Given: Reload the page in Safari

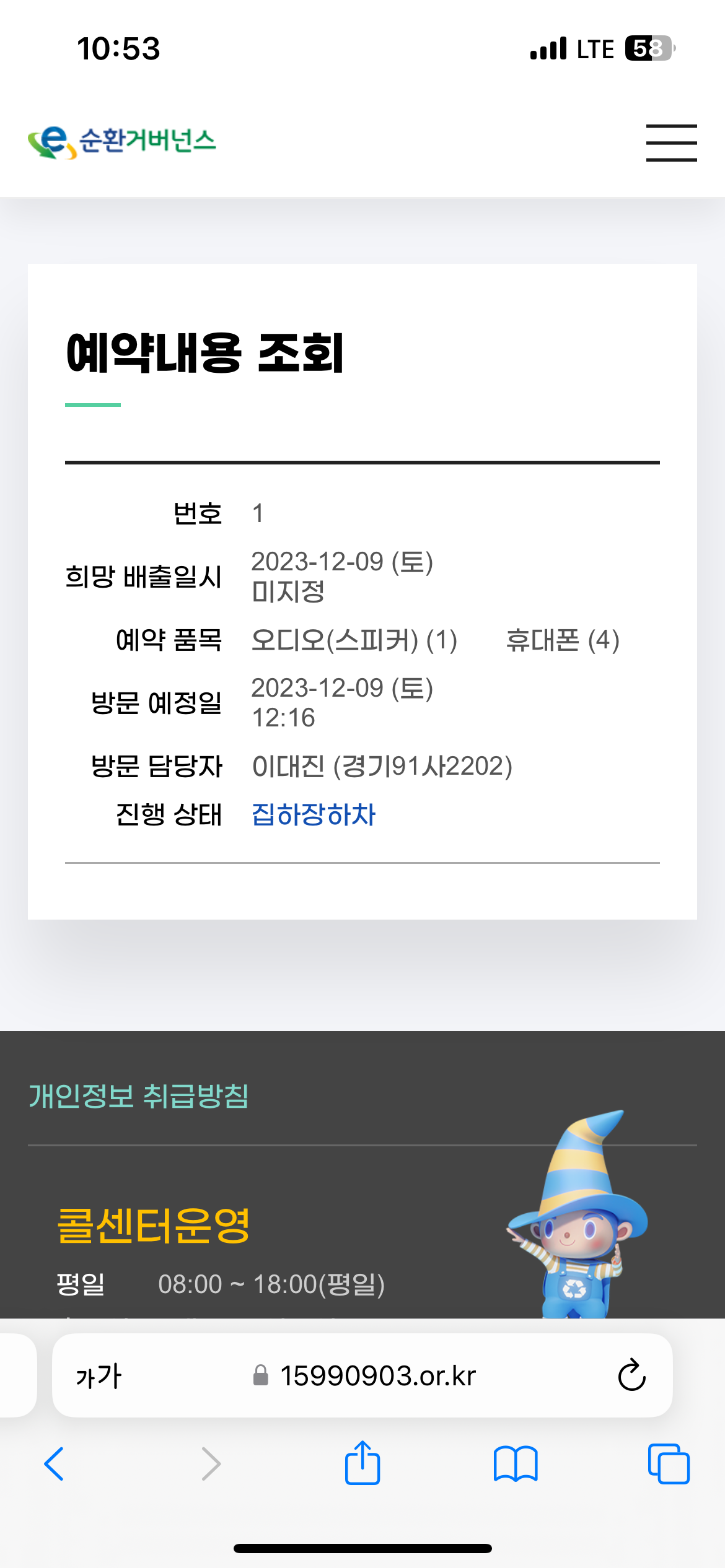Looking at the screenshot, I should pyautogui.click(x=631, y=1375).
